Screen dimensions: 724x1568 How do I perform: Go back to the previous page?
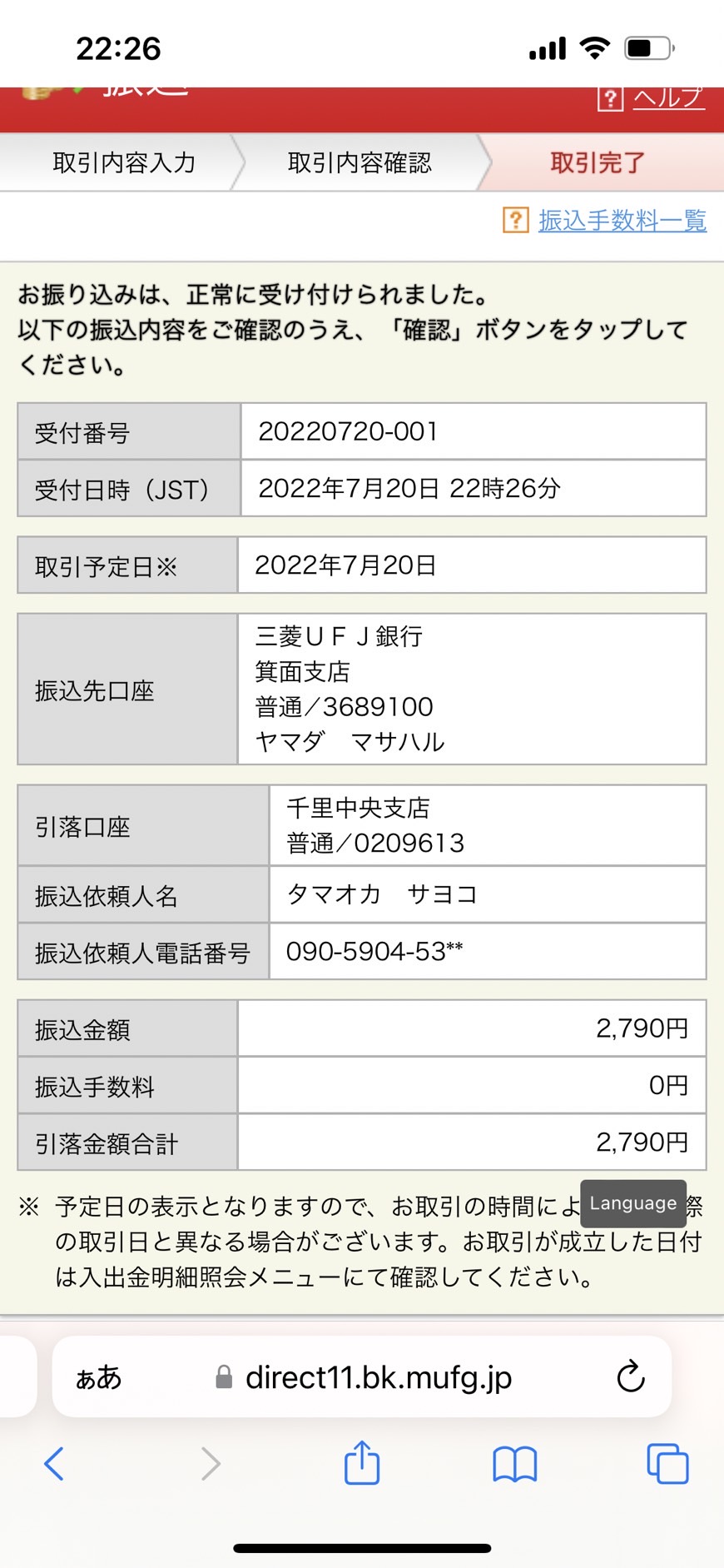click(54, 1463)
